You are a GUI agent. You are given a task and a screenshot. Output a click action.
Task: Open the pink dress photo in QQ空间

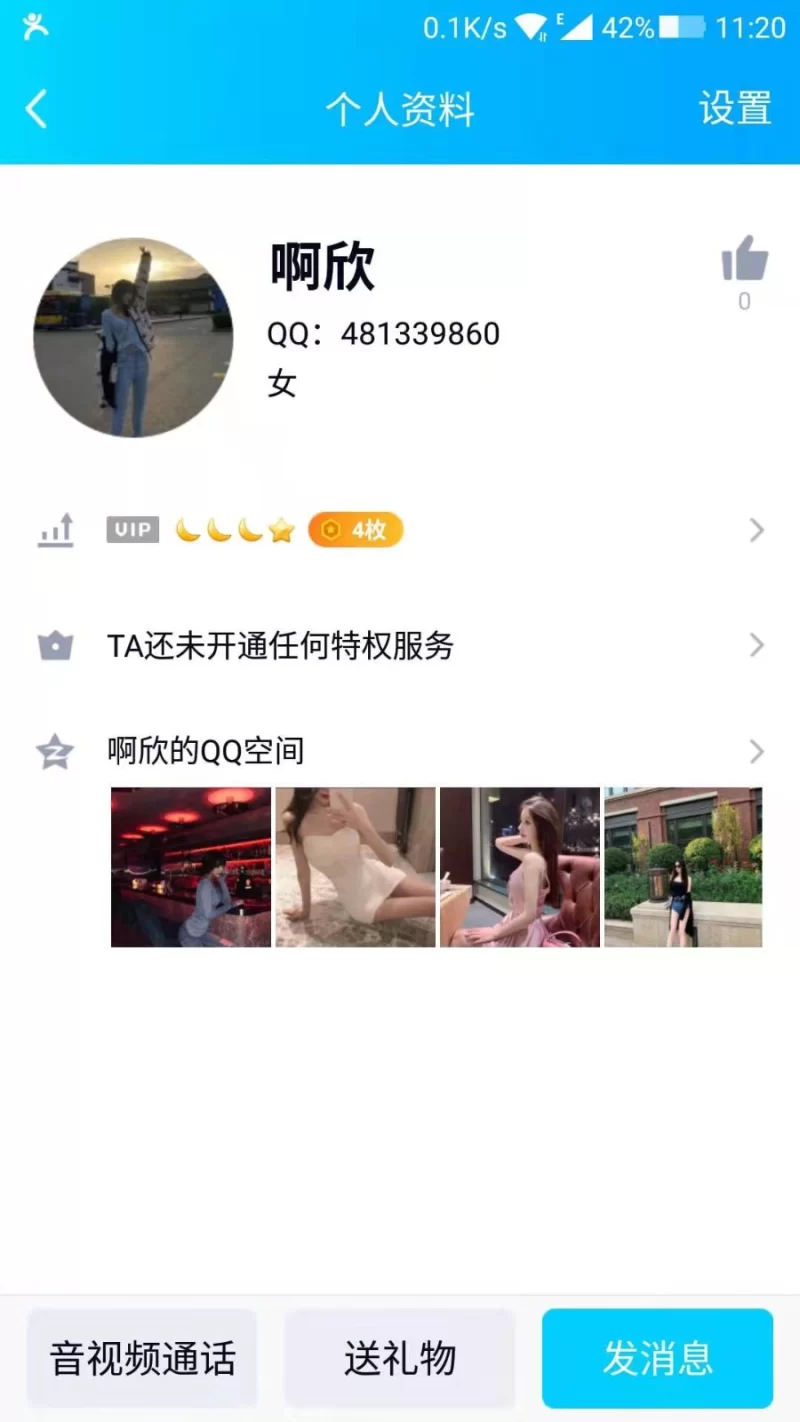click(x=520, y=867)
